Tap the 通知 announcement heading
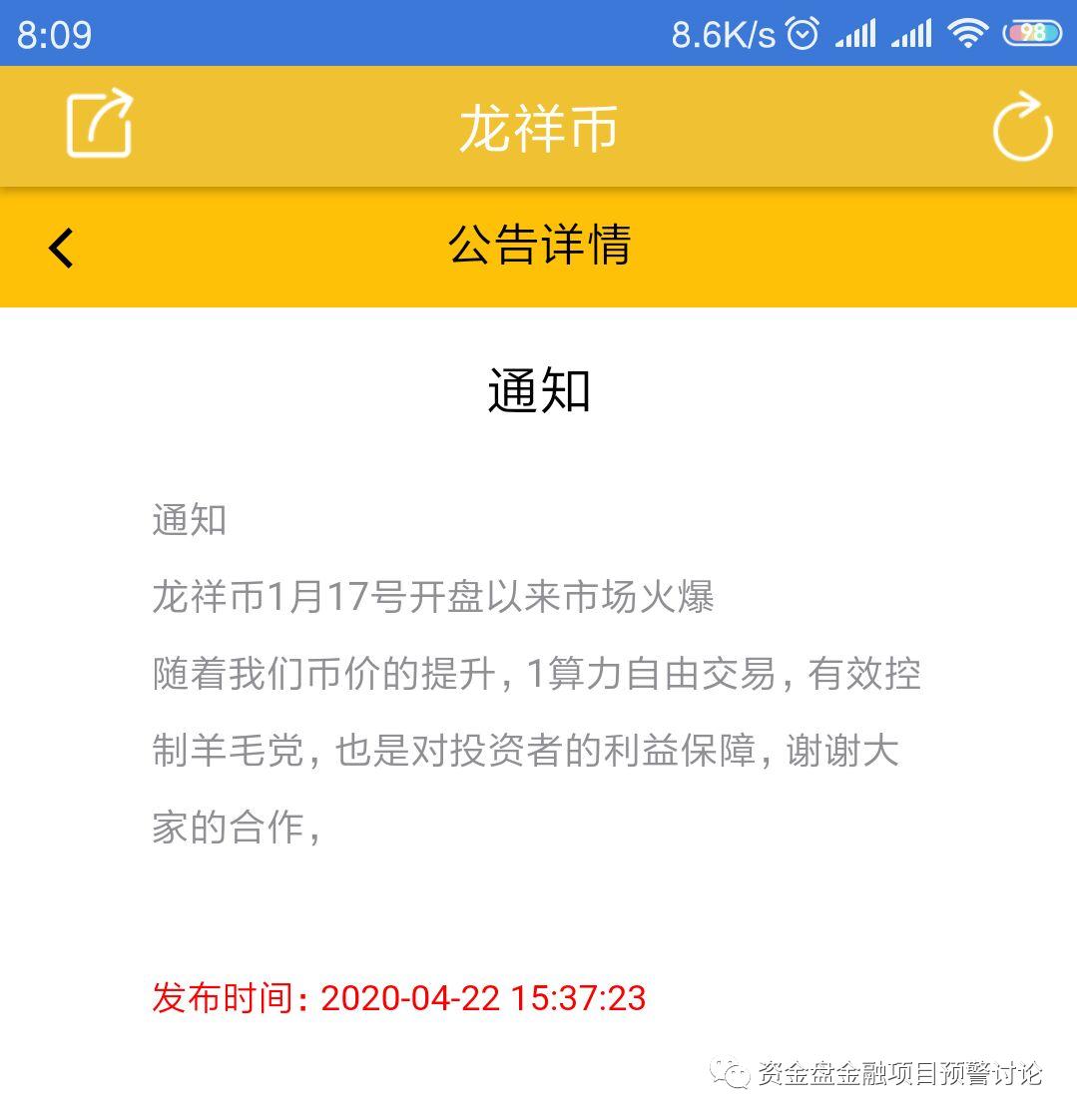 pos(538,391)
